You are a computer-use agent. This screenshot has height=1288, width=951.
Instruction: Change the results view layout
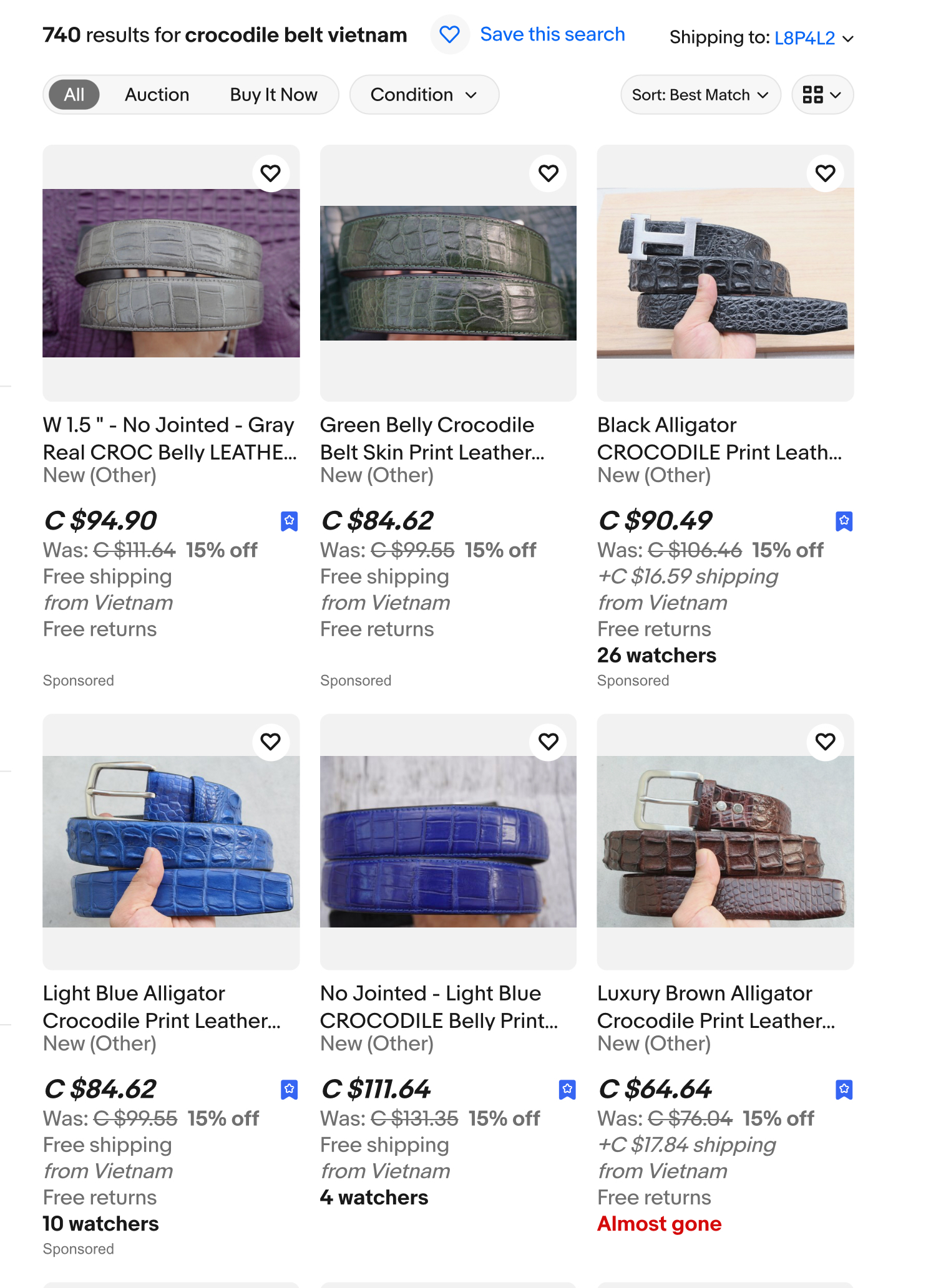(x=822, y=95)
